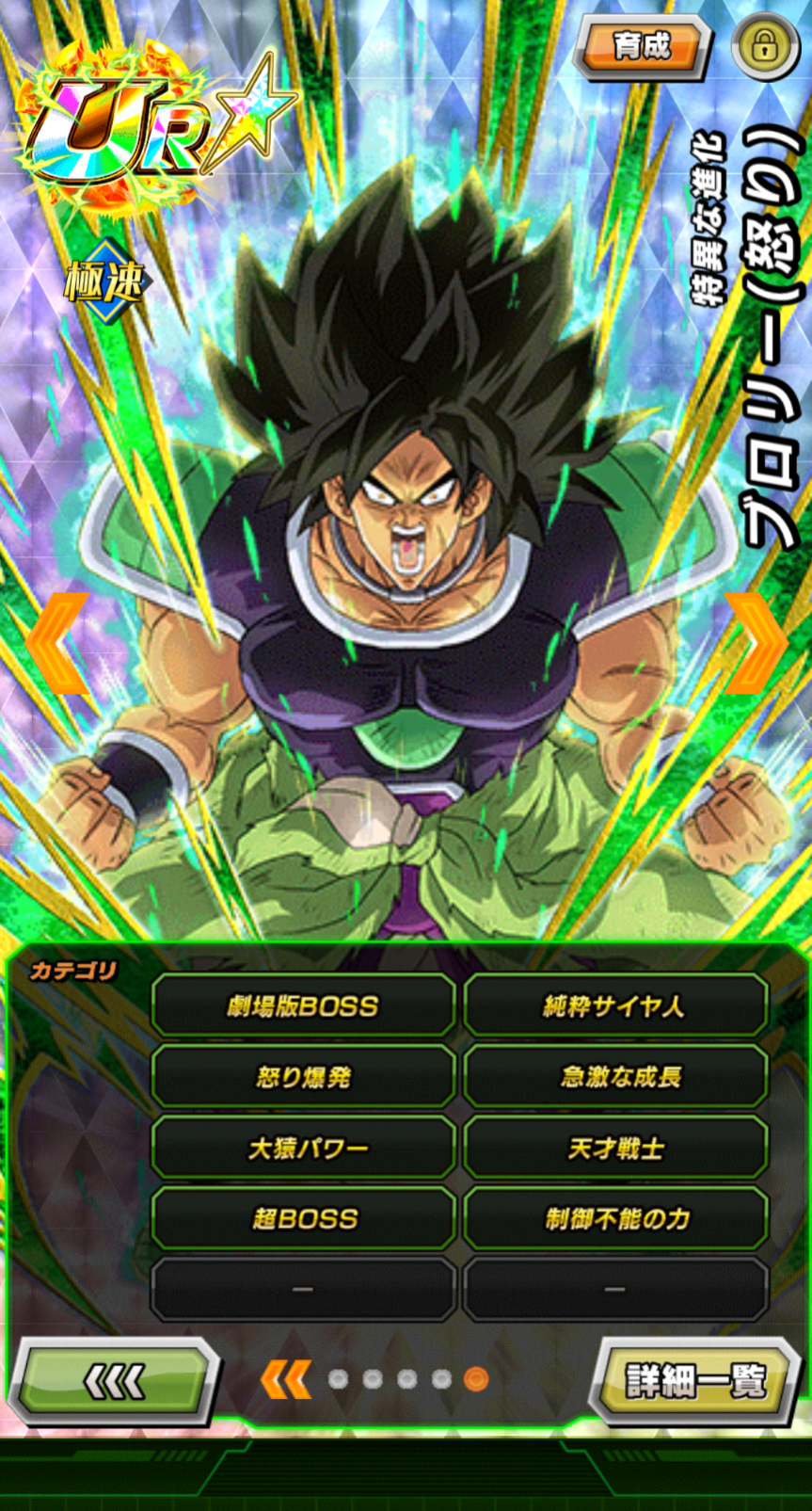Tap the 育成 training button
This screenshot has height=1511, width=812.
pos(642,46)
